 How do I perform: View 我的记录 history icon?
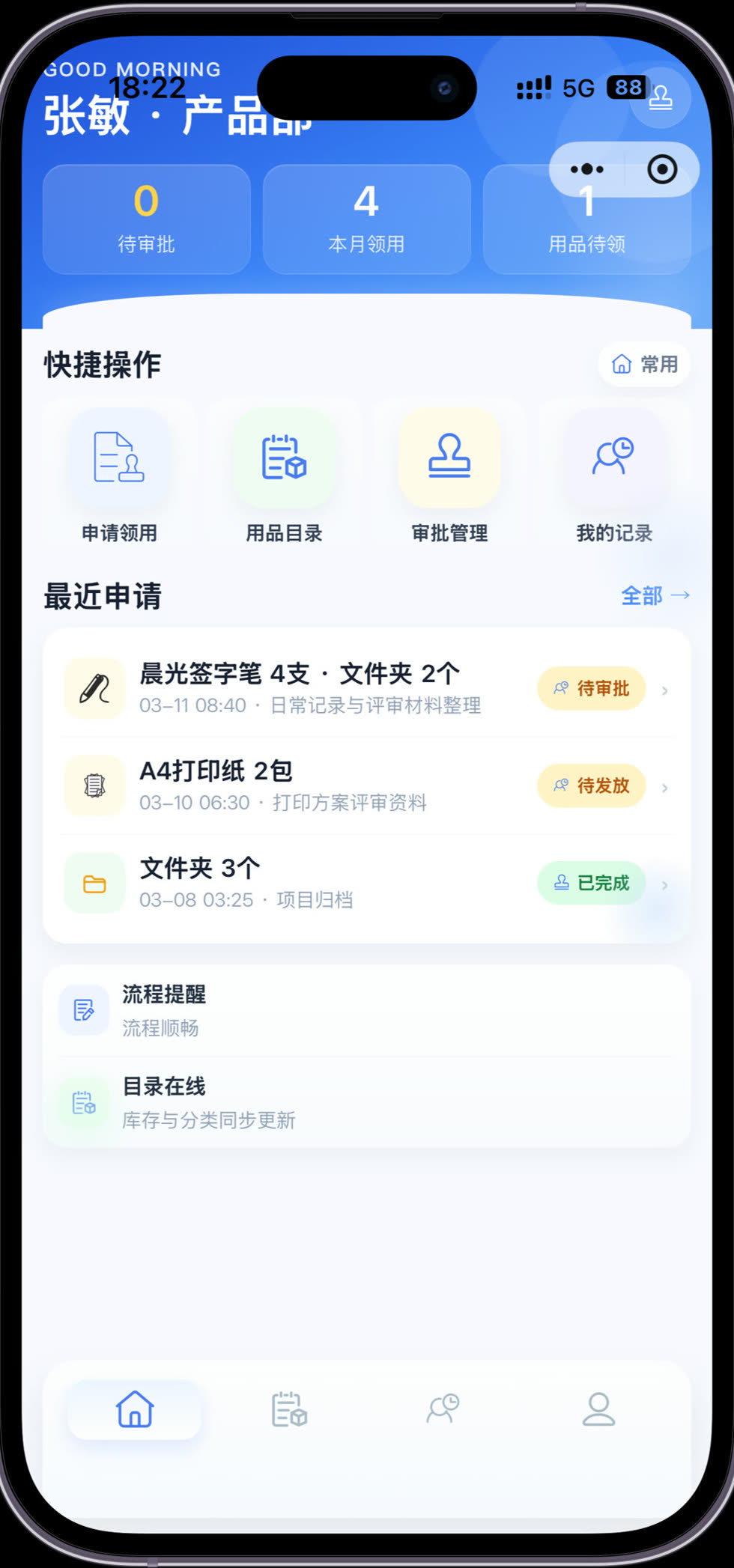click(x=614, y=460)
